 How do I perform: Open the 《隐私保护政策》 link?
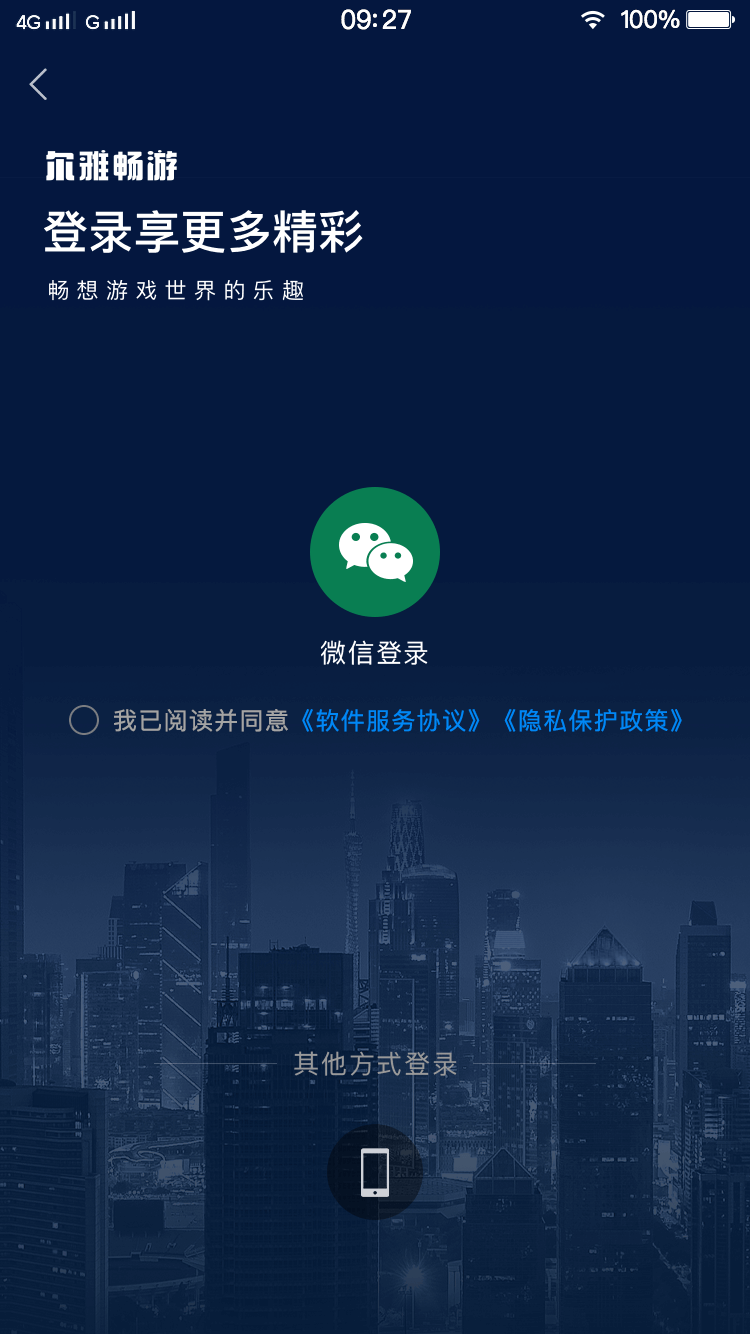click(593, 720)
